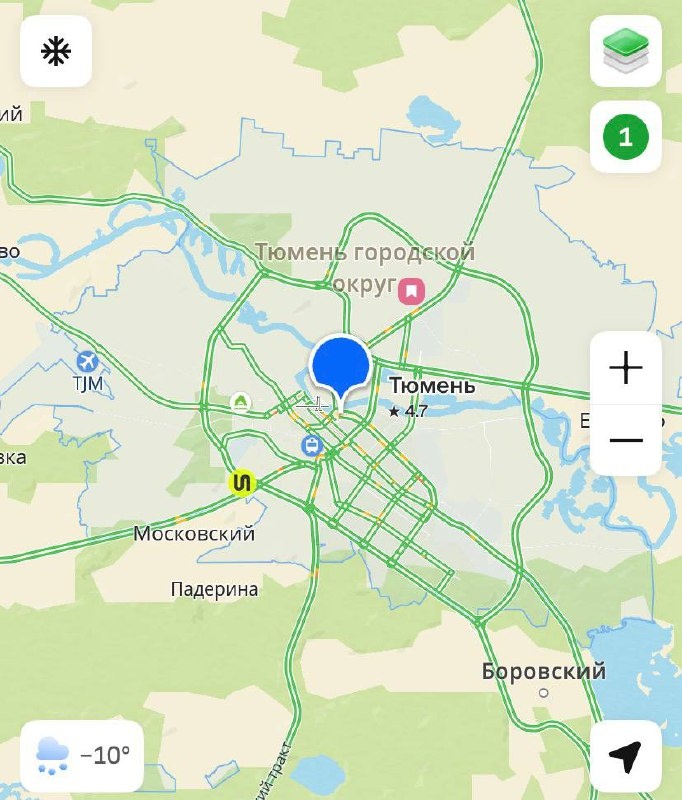Open the pink bookmark place marker
Viewport: 682px width, 800px height.
(x=411, y=292)
